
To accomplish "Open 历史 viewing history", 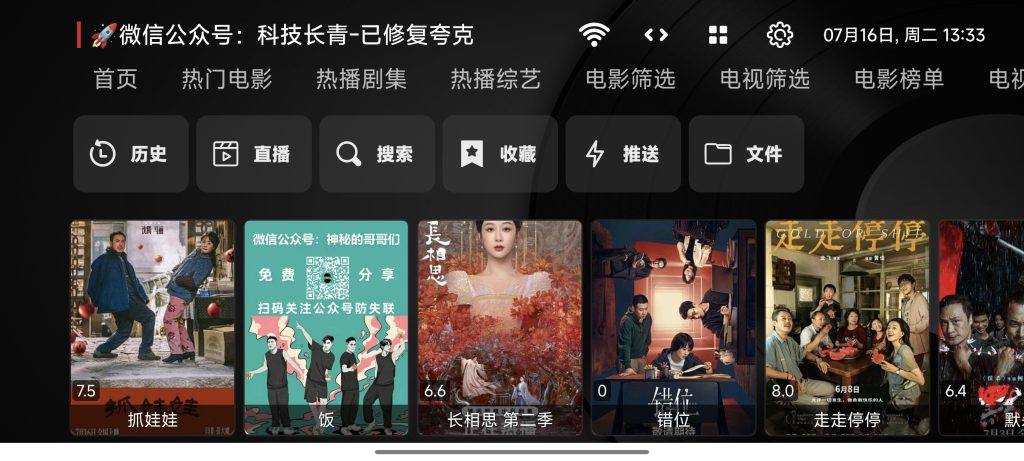I will [x=130, y=154].
